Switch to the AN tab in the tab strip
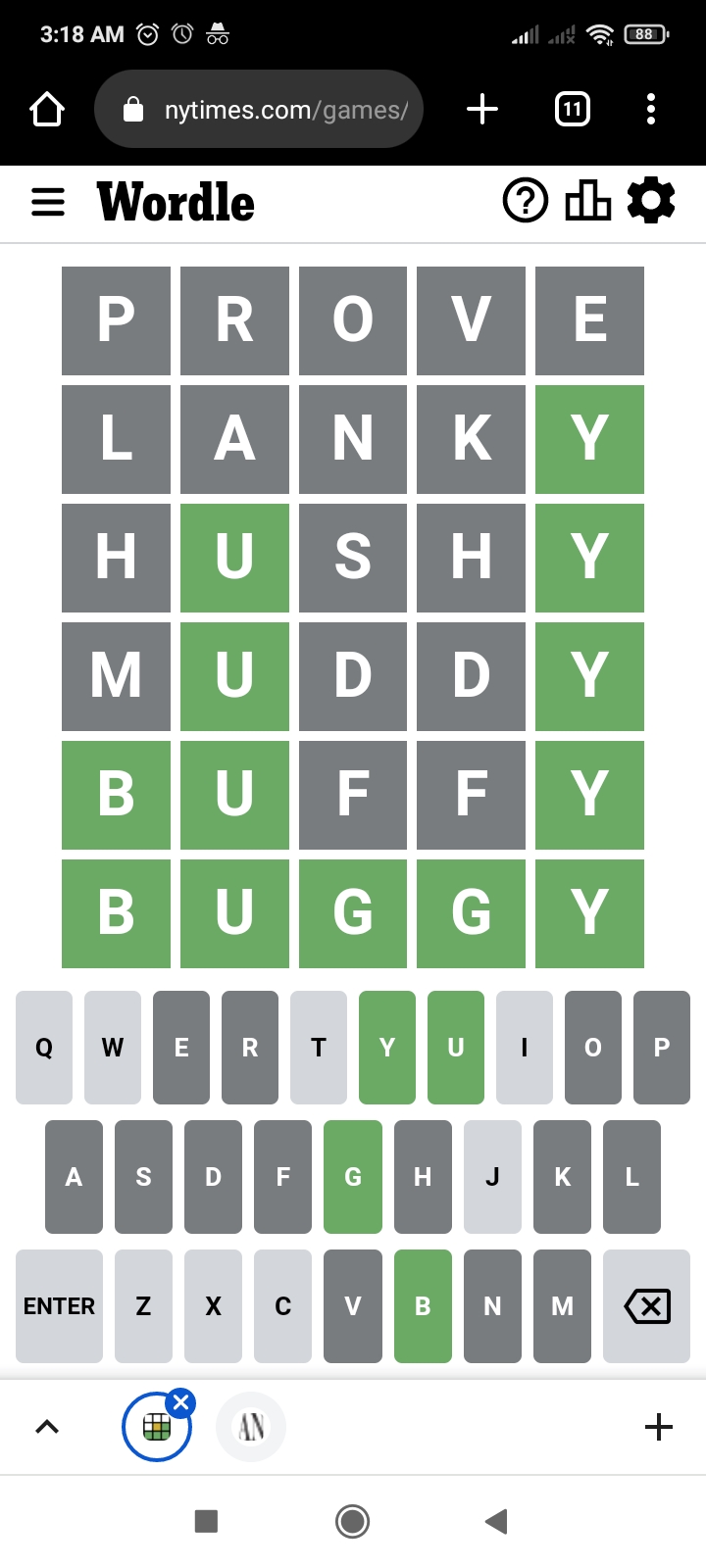The height and width of the screenshot is (1568, 706). [x=251, y=1427]
